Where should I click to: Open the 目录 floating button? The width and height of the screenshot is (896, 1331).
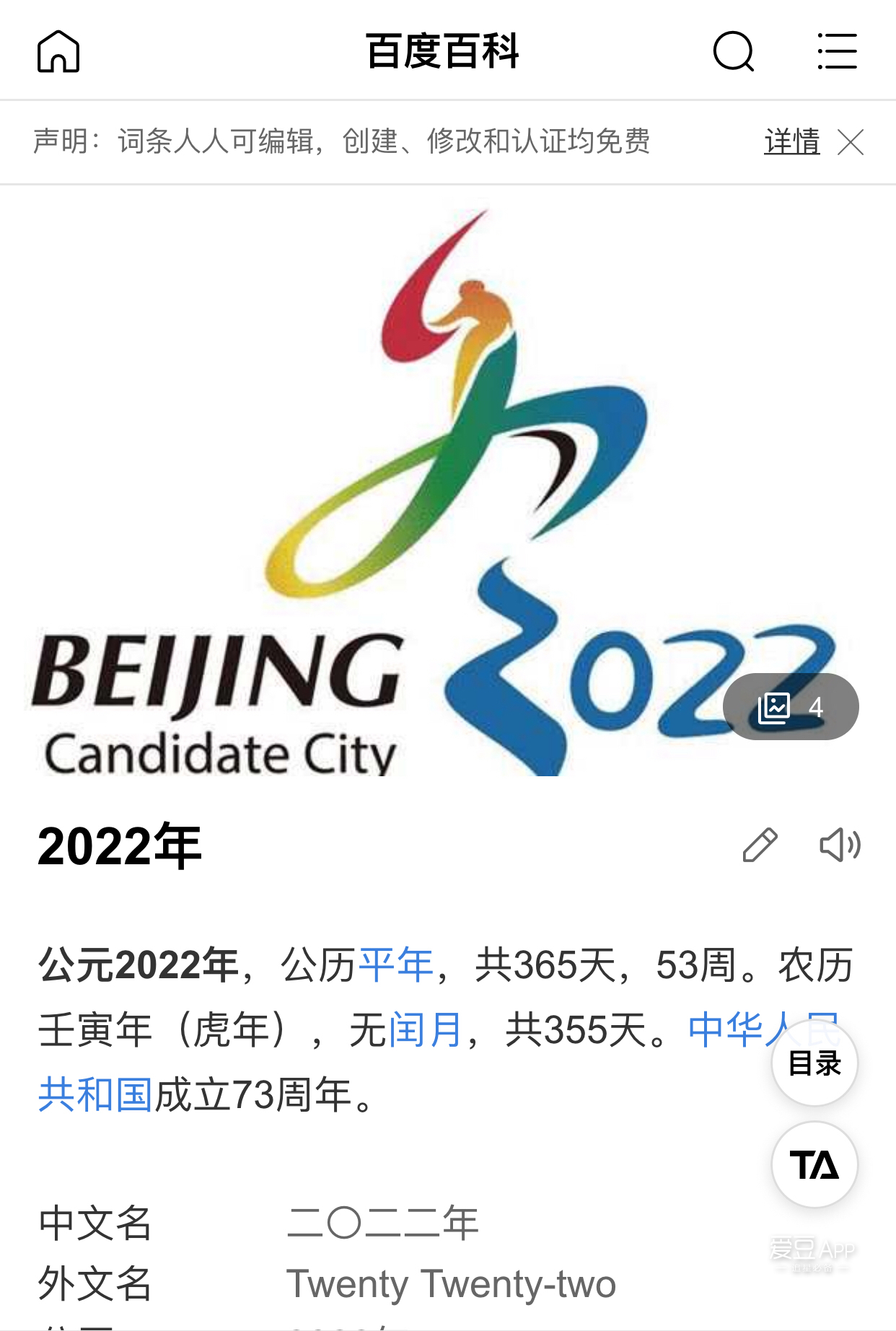pos(814,1063)
